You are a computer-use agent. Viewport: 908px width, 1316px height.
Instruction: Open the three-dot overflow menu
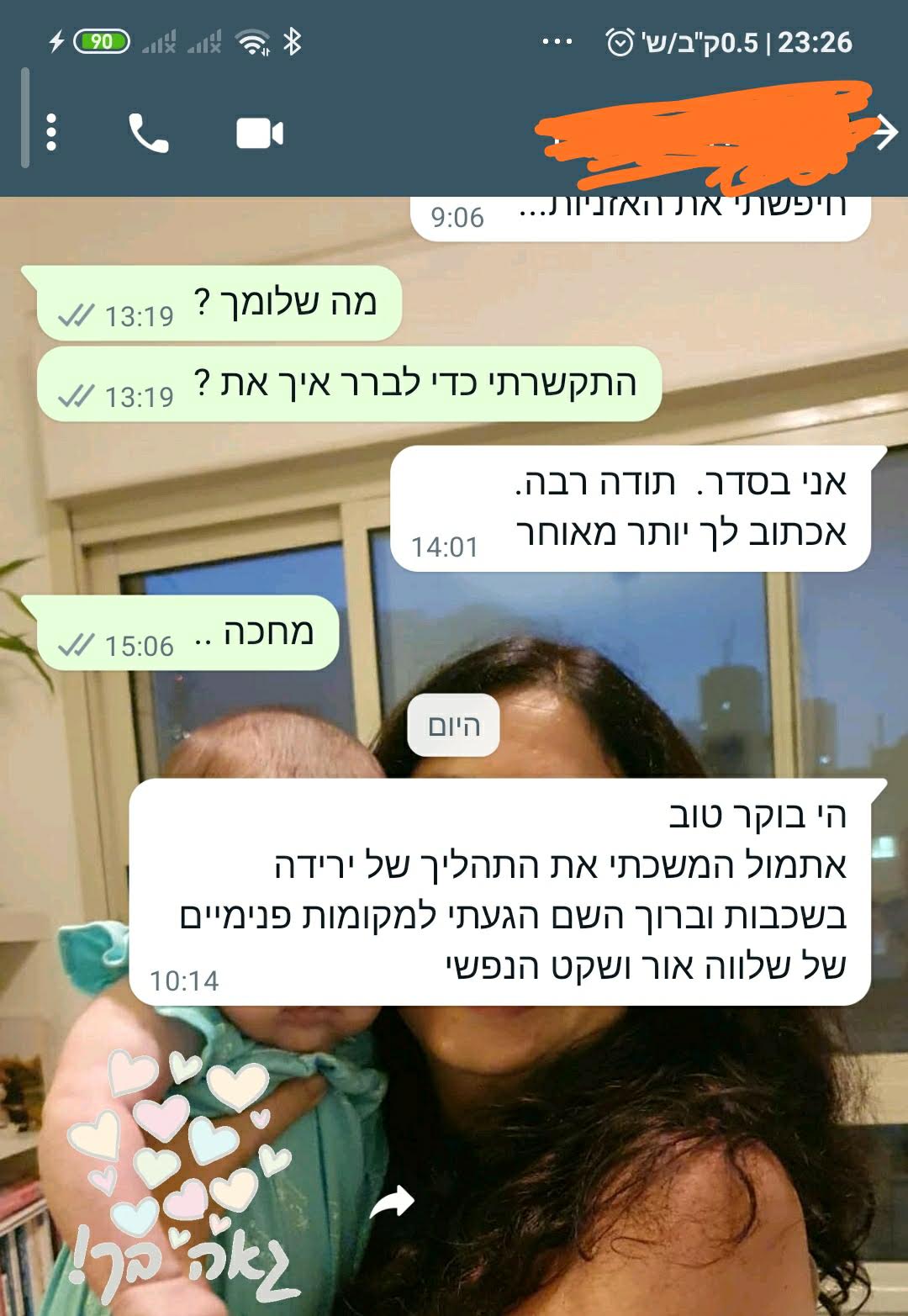click(51, 133)
